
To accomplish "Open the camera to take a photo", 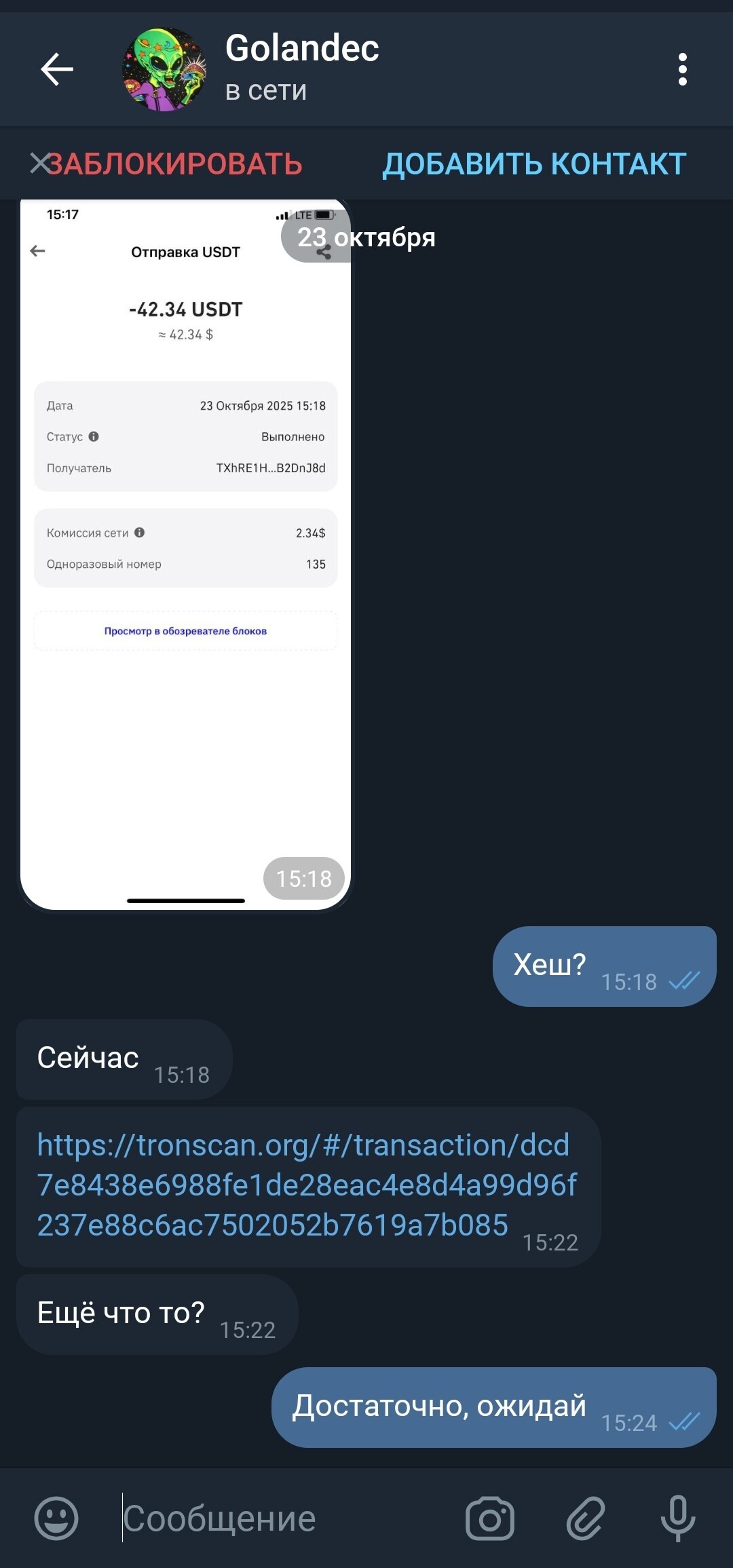I will 489,1518.
